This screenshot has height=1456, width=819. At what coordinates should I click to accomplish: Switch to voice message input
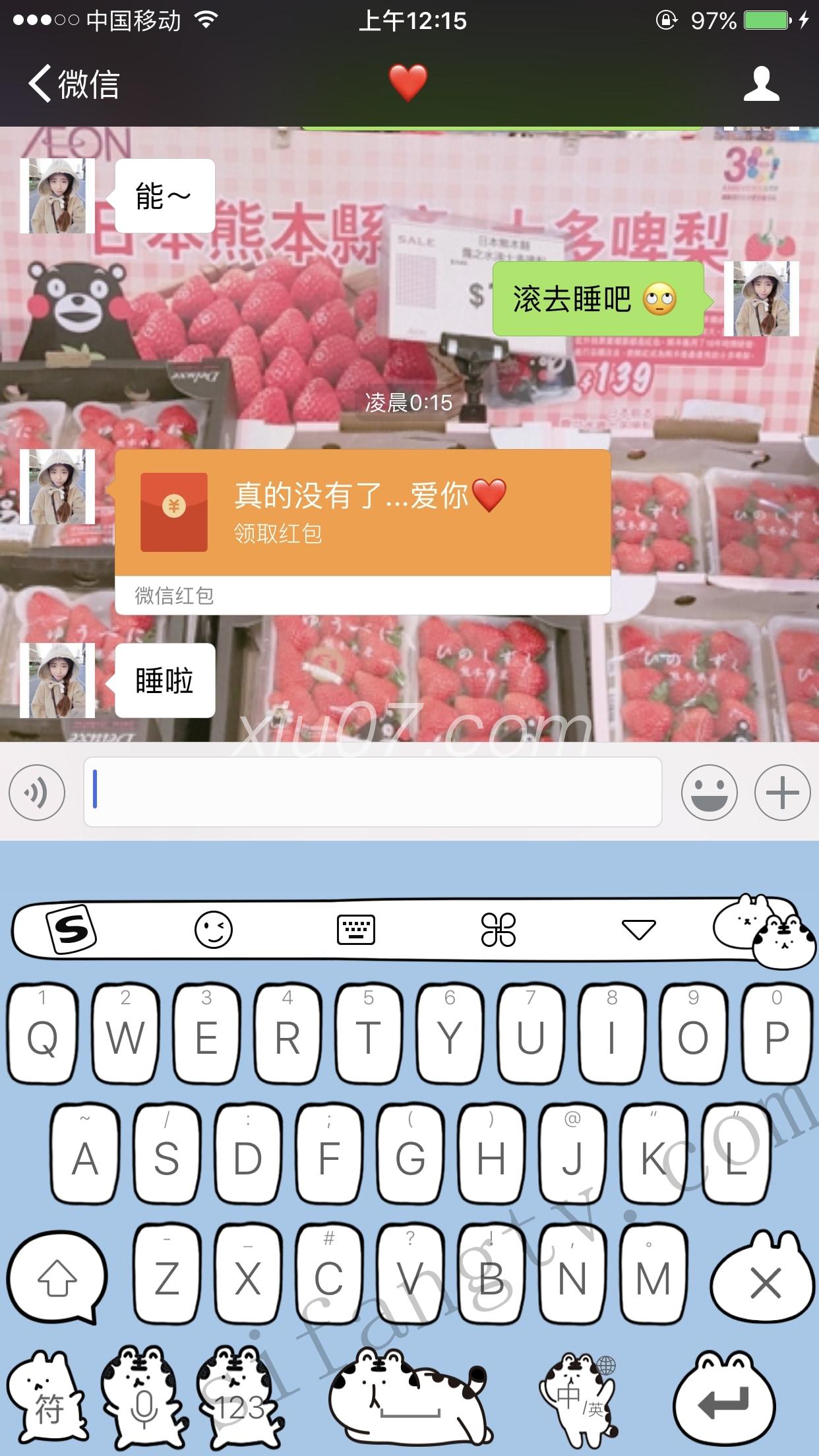coord(37,793)
